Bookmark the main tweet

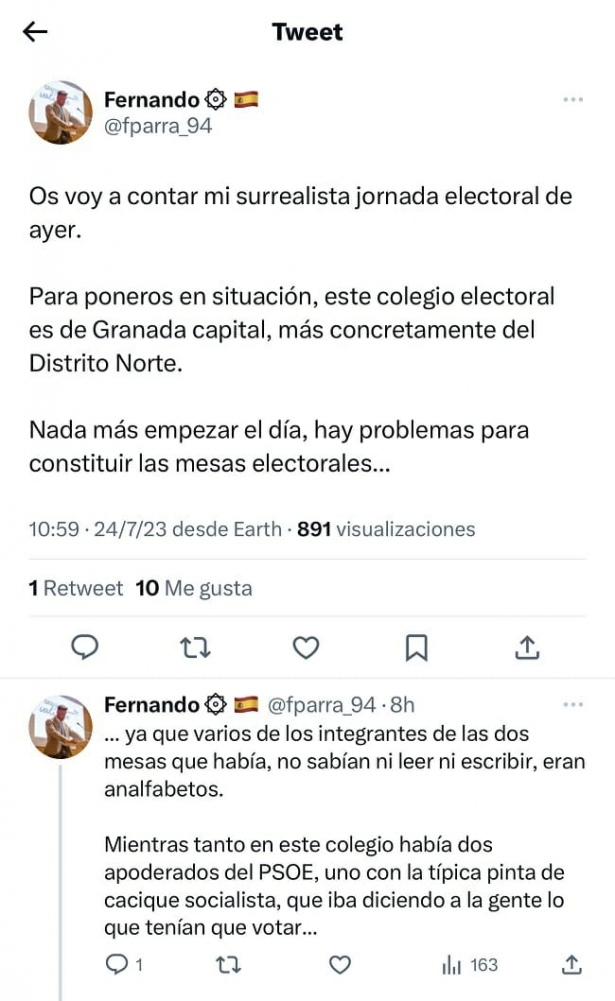pos(416,648)
